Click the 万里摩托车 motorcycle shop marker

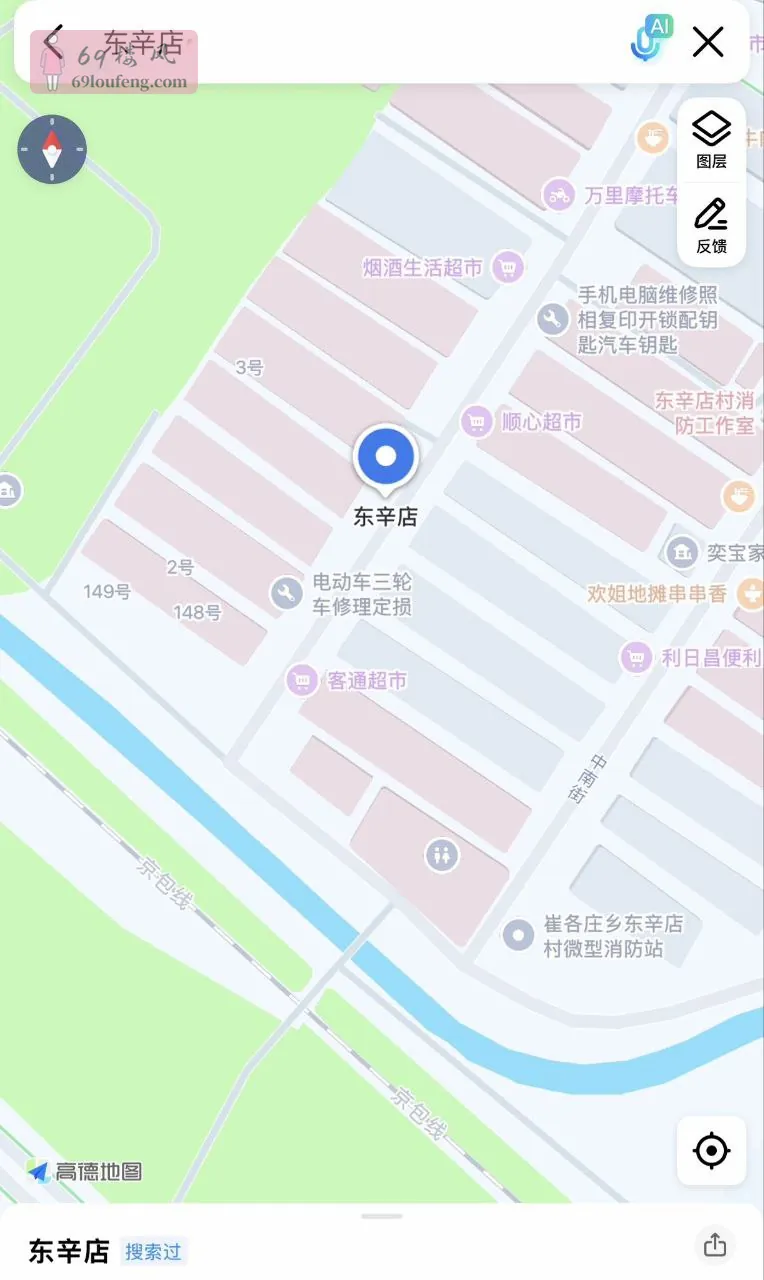[x=558, y=196]
